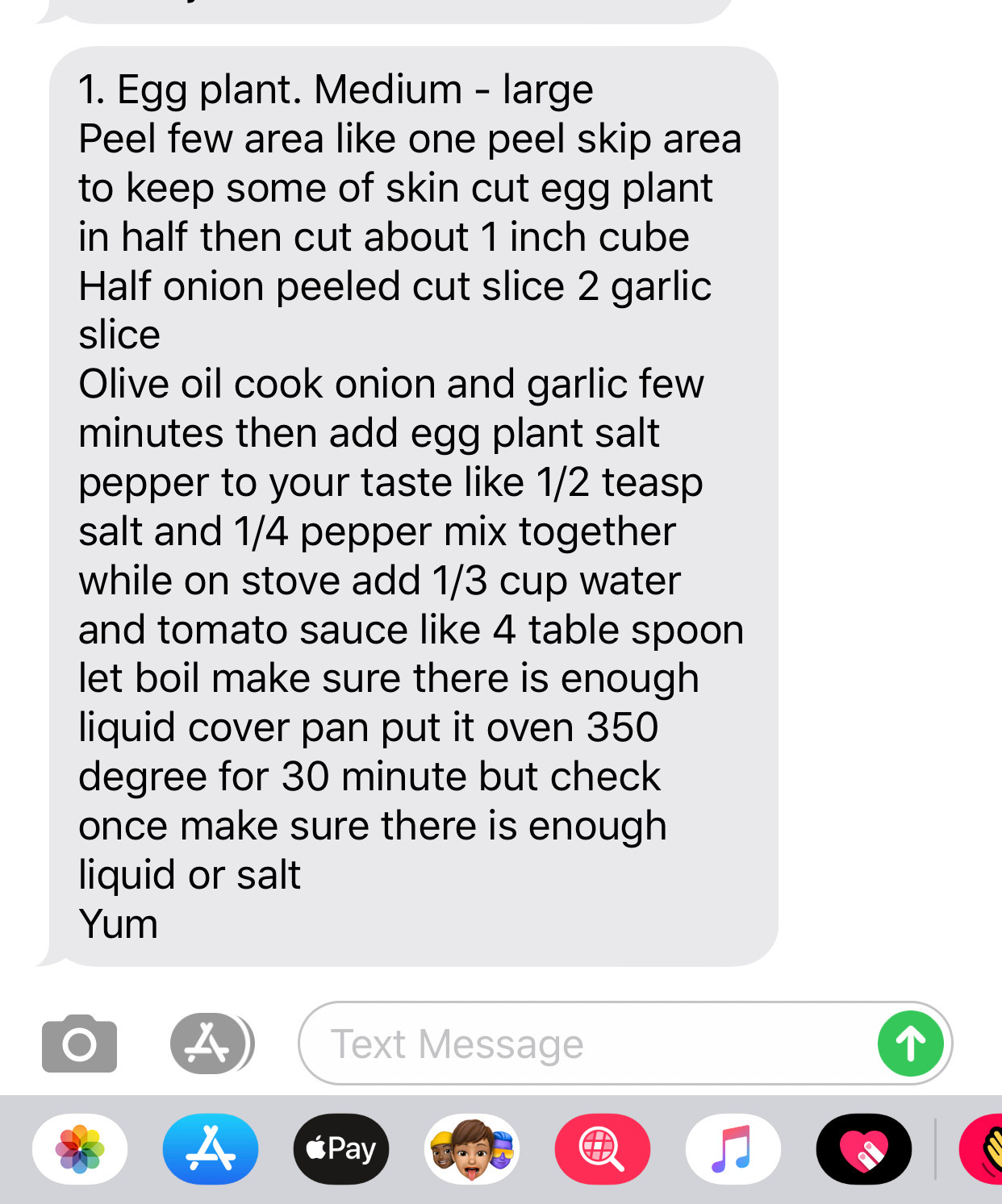This screenshot has height=1204, width=1002.
Task: Send the message with the green arrow
Action: [x=911, y=1044]
